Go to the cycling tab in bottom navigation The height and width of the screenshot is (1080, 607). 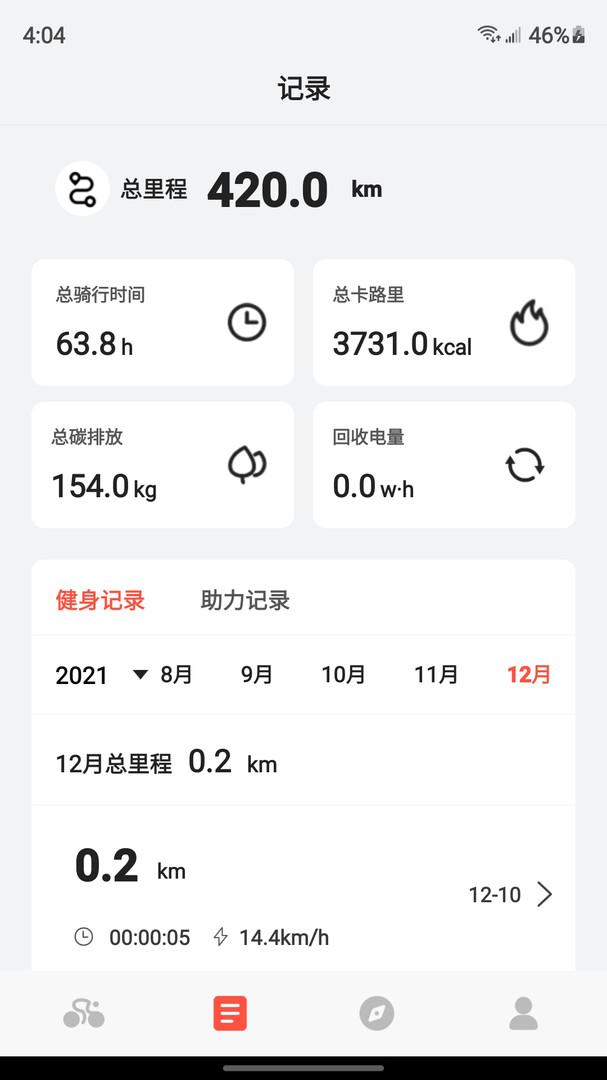tap(83, 1013)
